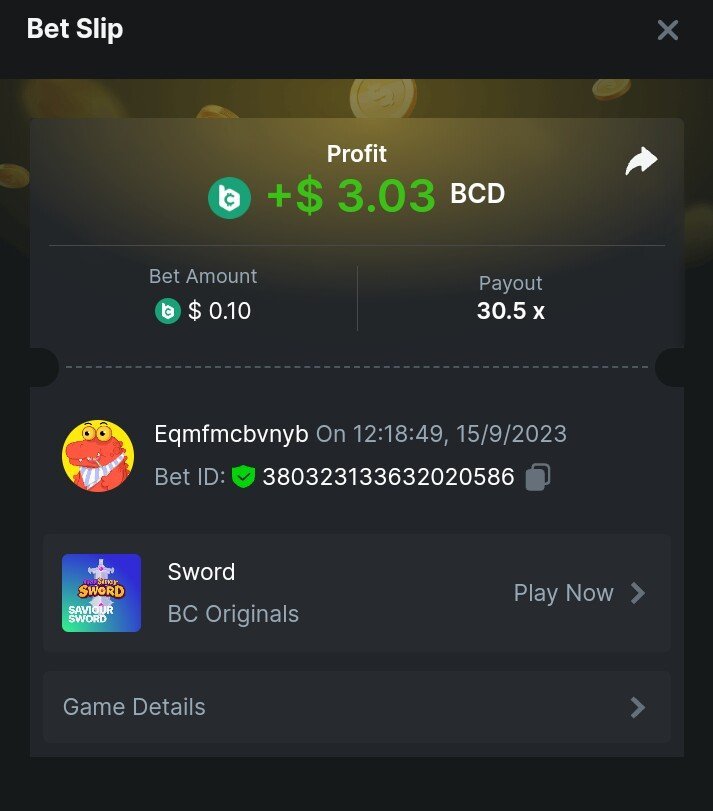Expand the Game Details row

pos(356,707)
